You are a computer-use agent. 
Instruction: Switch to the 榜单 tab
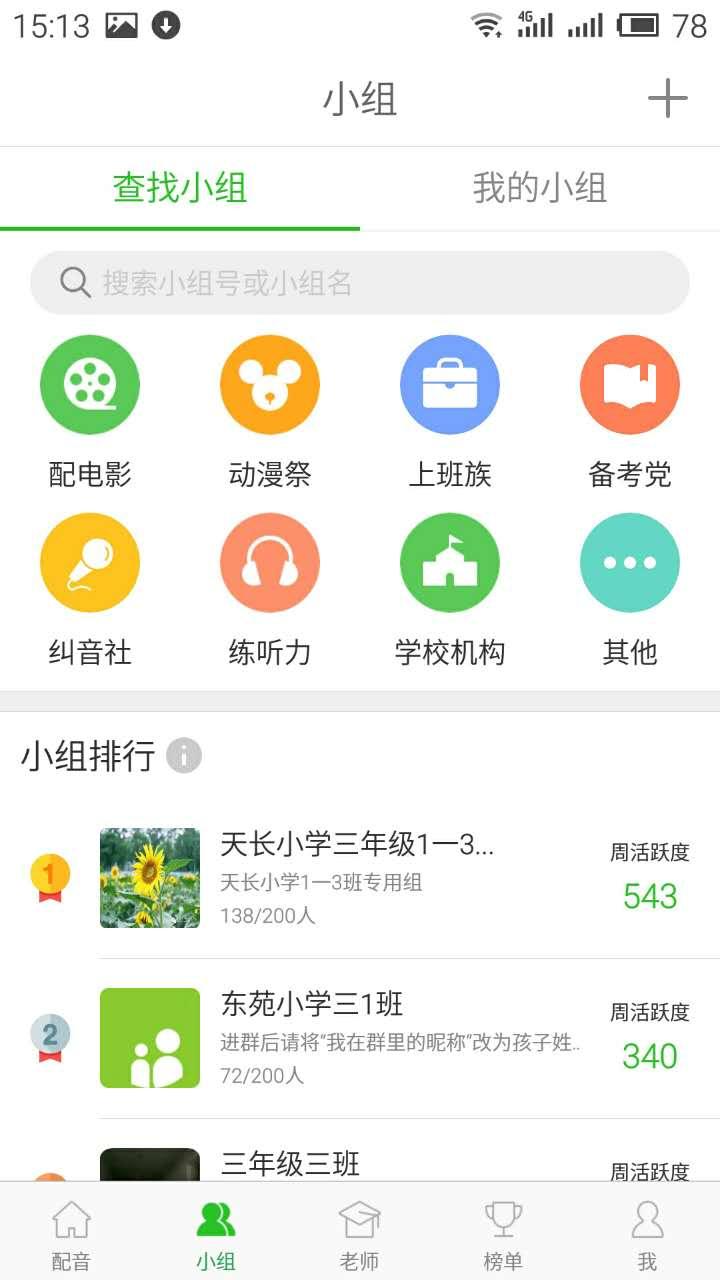503,1236
